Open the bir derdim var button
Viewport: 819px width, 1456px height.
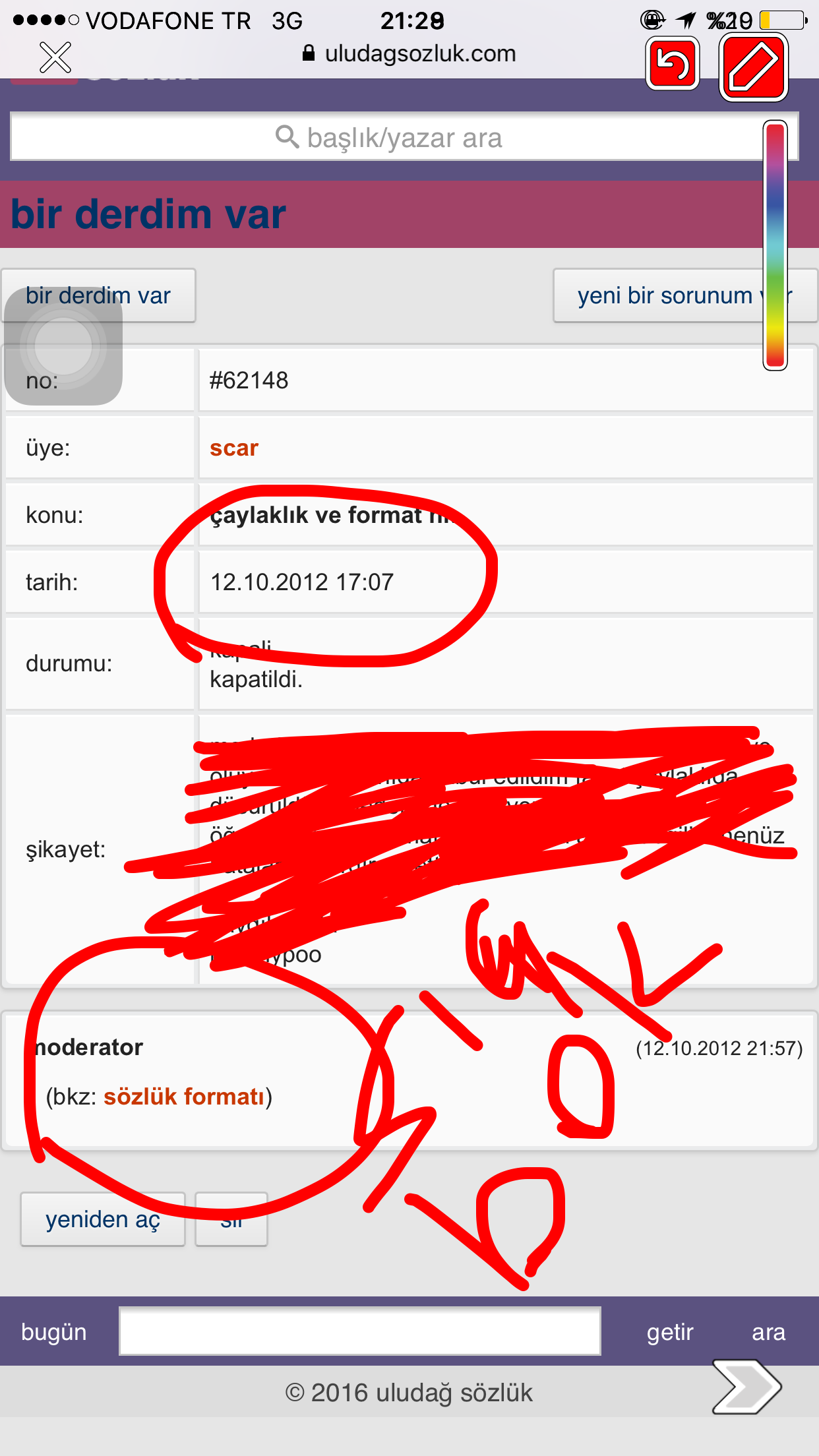(99, 295)
